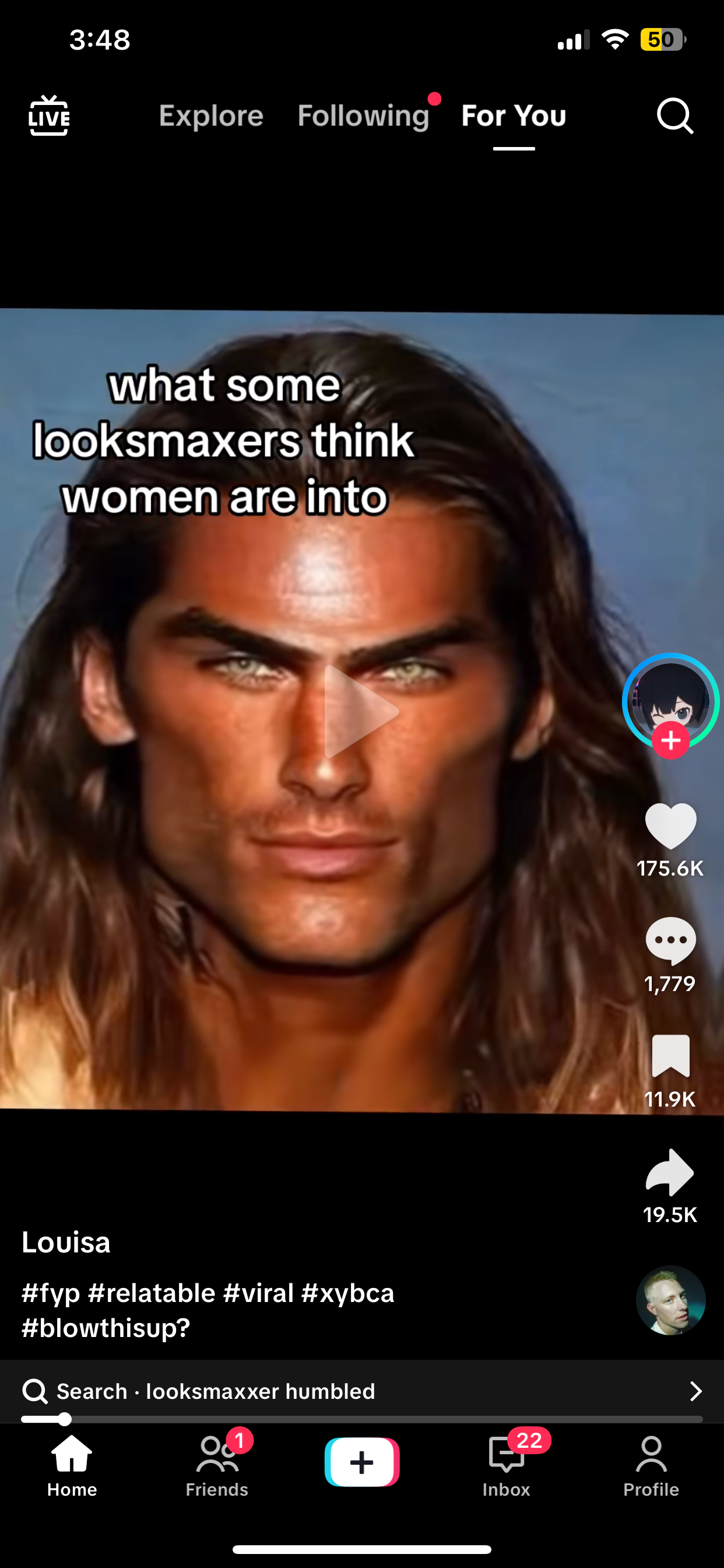Select the For You tab

[514, 116]
